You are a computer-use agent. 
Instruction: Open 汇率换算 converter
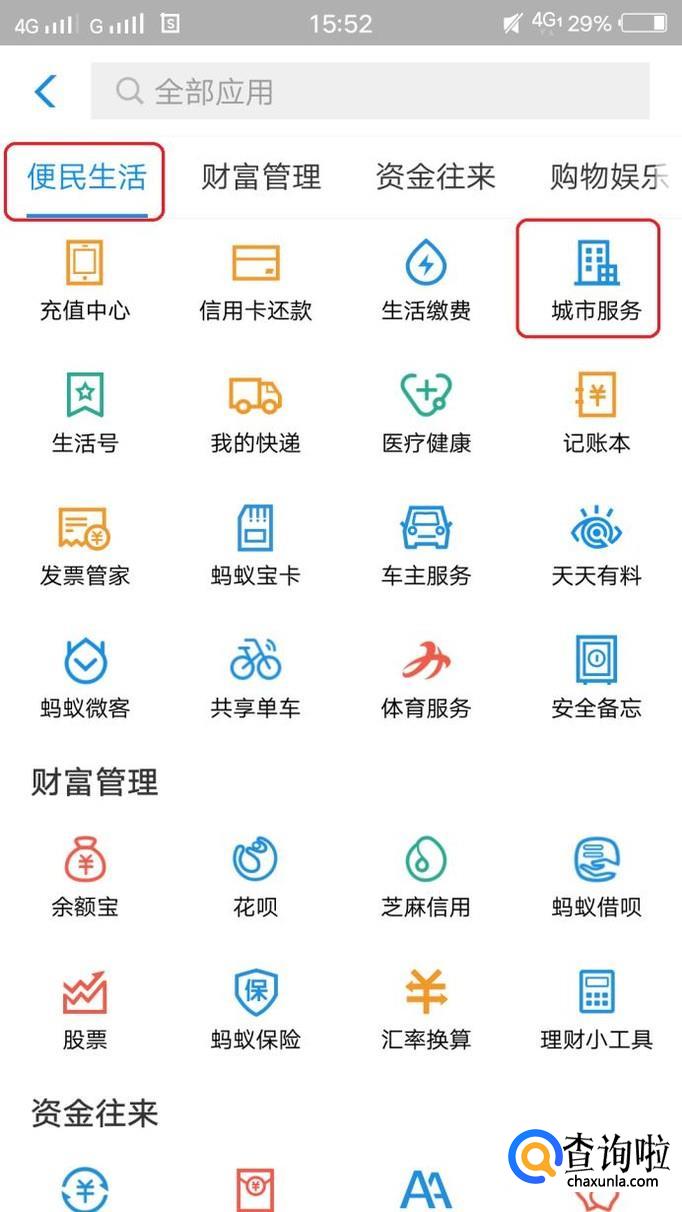pyautogui.click(x=426, y=1008)
